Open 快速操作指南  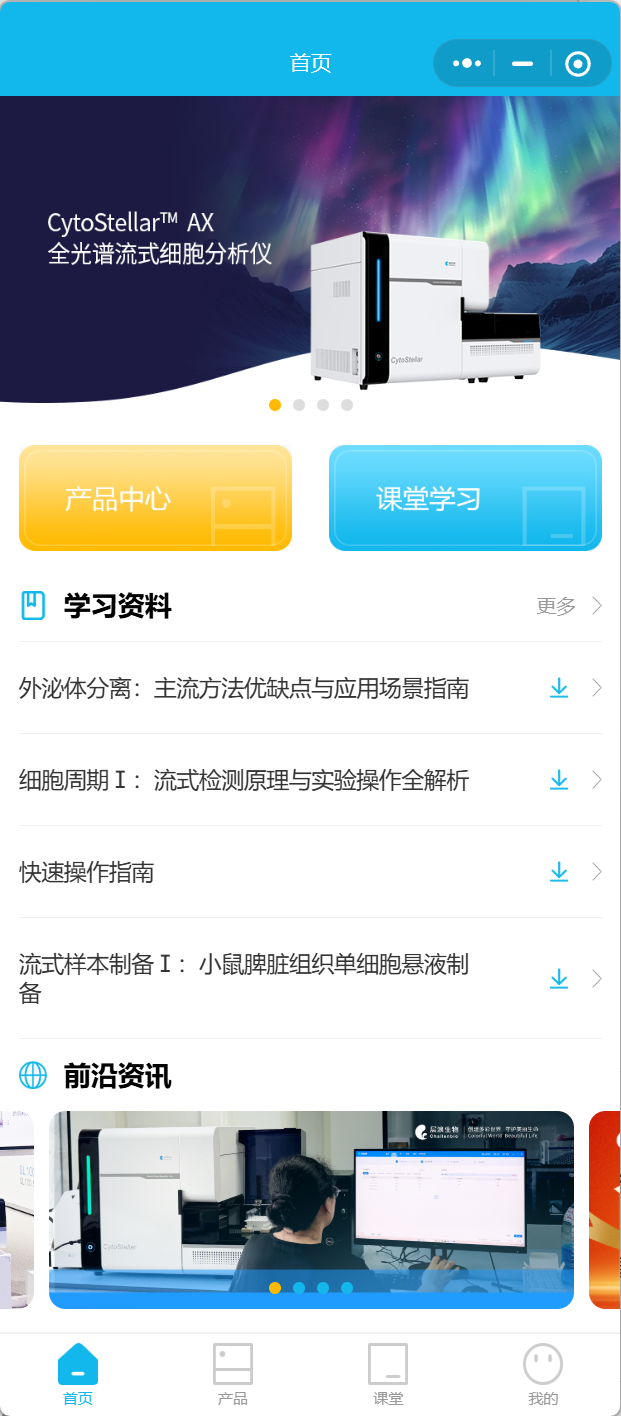click(x=87, y=873)
